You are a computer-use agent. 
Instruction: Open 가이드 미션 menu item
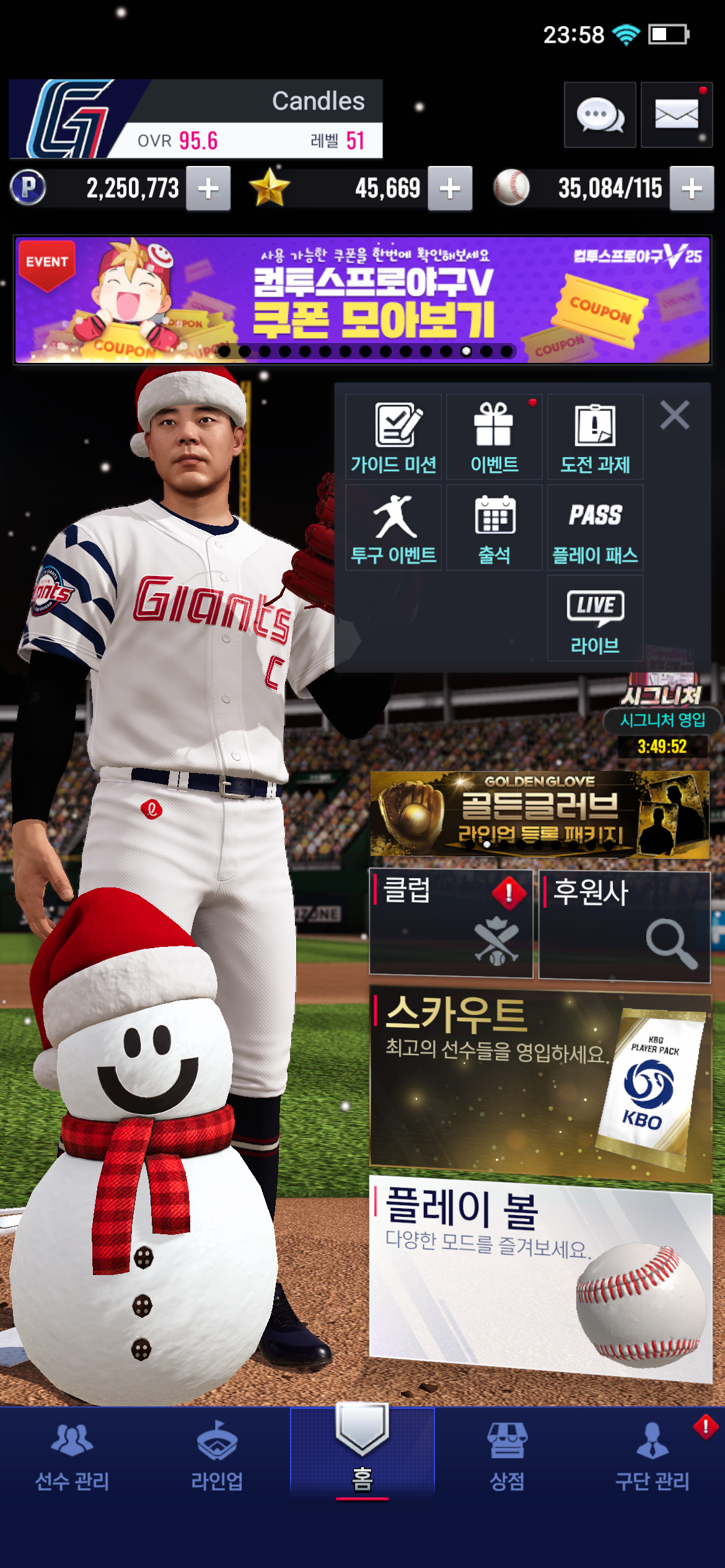[x=393, y=437]
